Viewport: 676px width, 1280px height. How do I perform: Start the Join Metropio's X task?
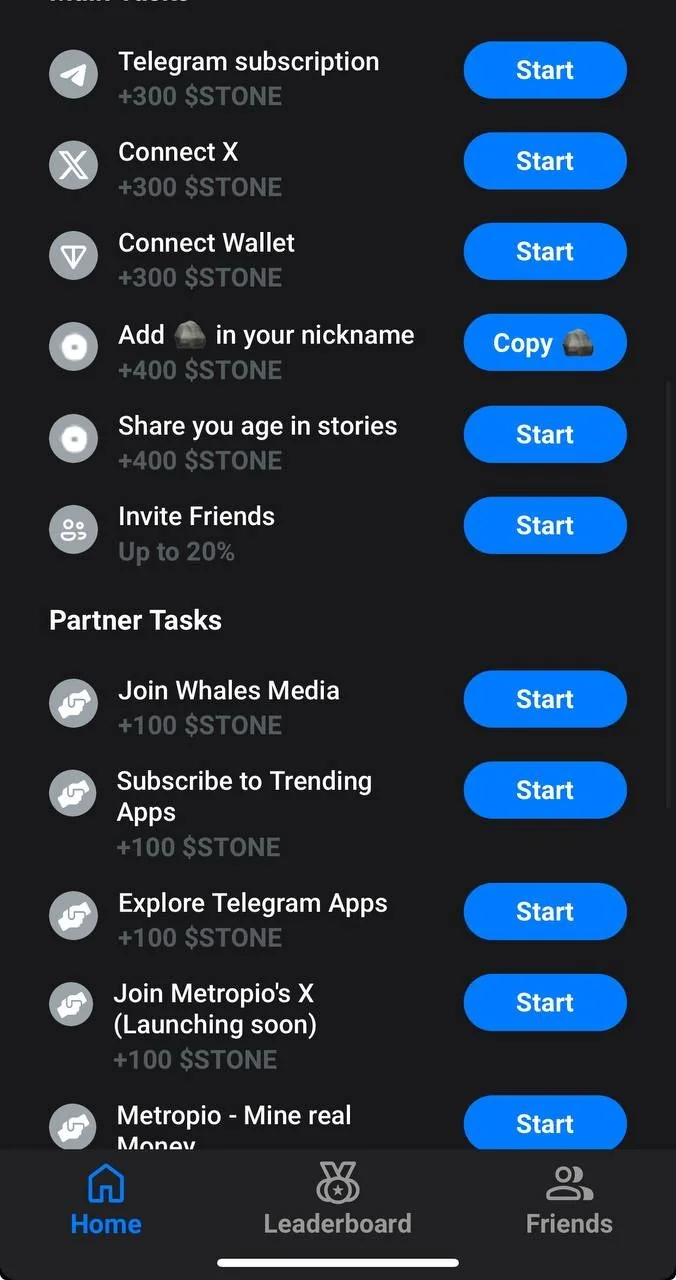545,1003
